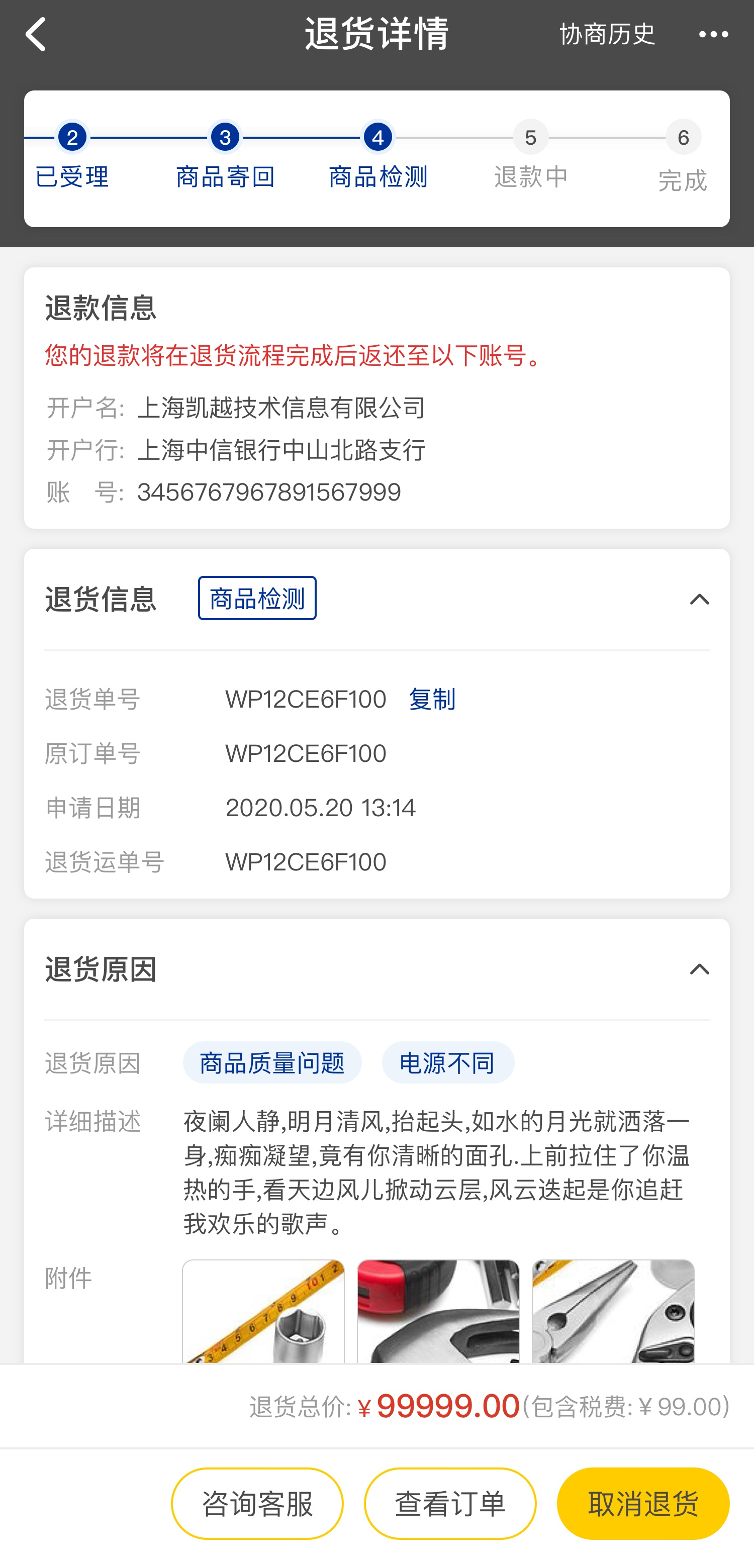
Task: Tap 咨询客服 to contact customer service
Action: pyautogui.click(x=257, y=1504)
